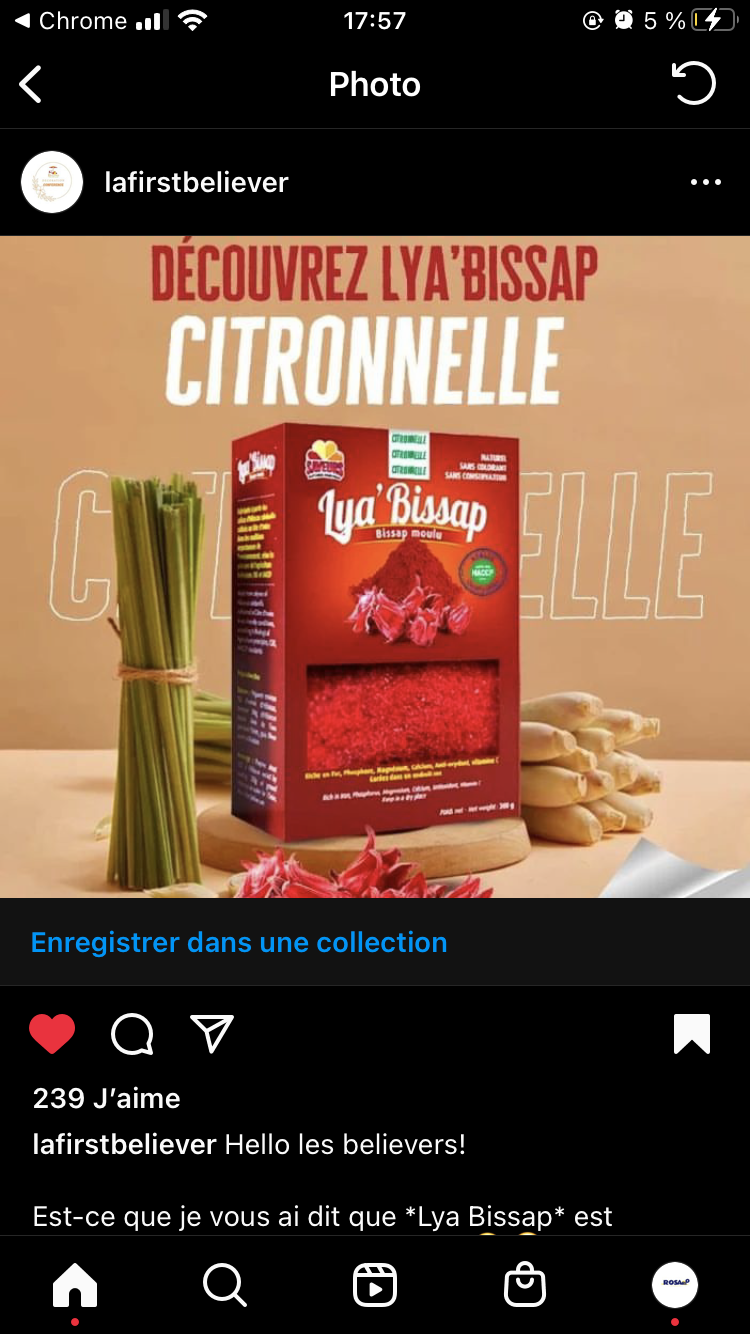Open the profile tab avatar

675,1285
